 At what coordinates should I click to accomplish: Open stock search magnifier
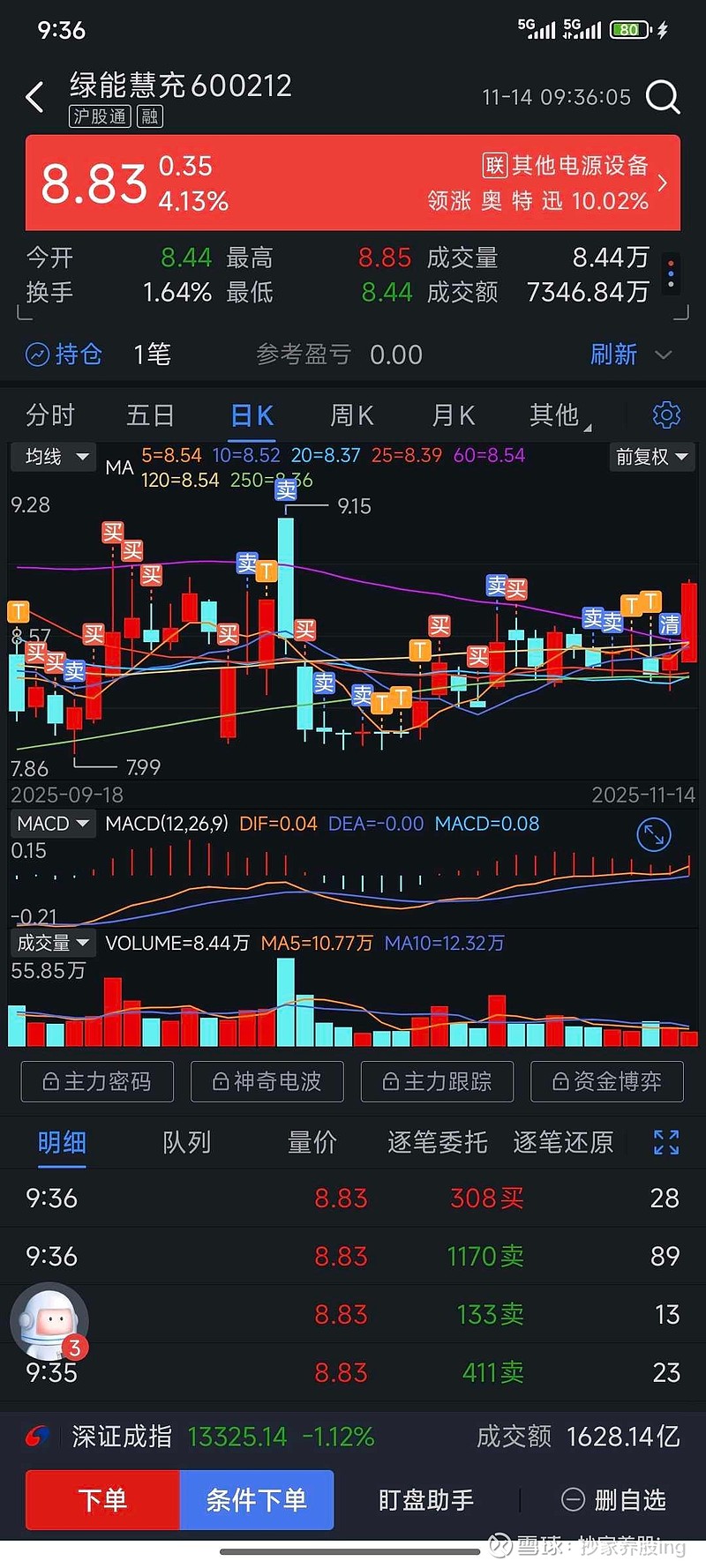pos(663,97)
